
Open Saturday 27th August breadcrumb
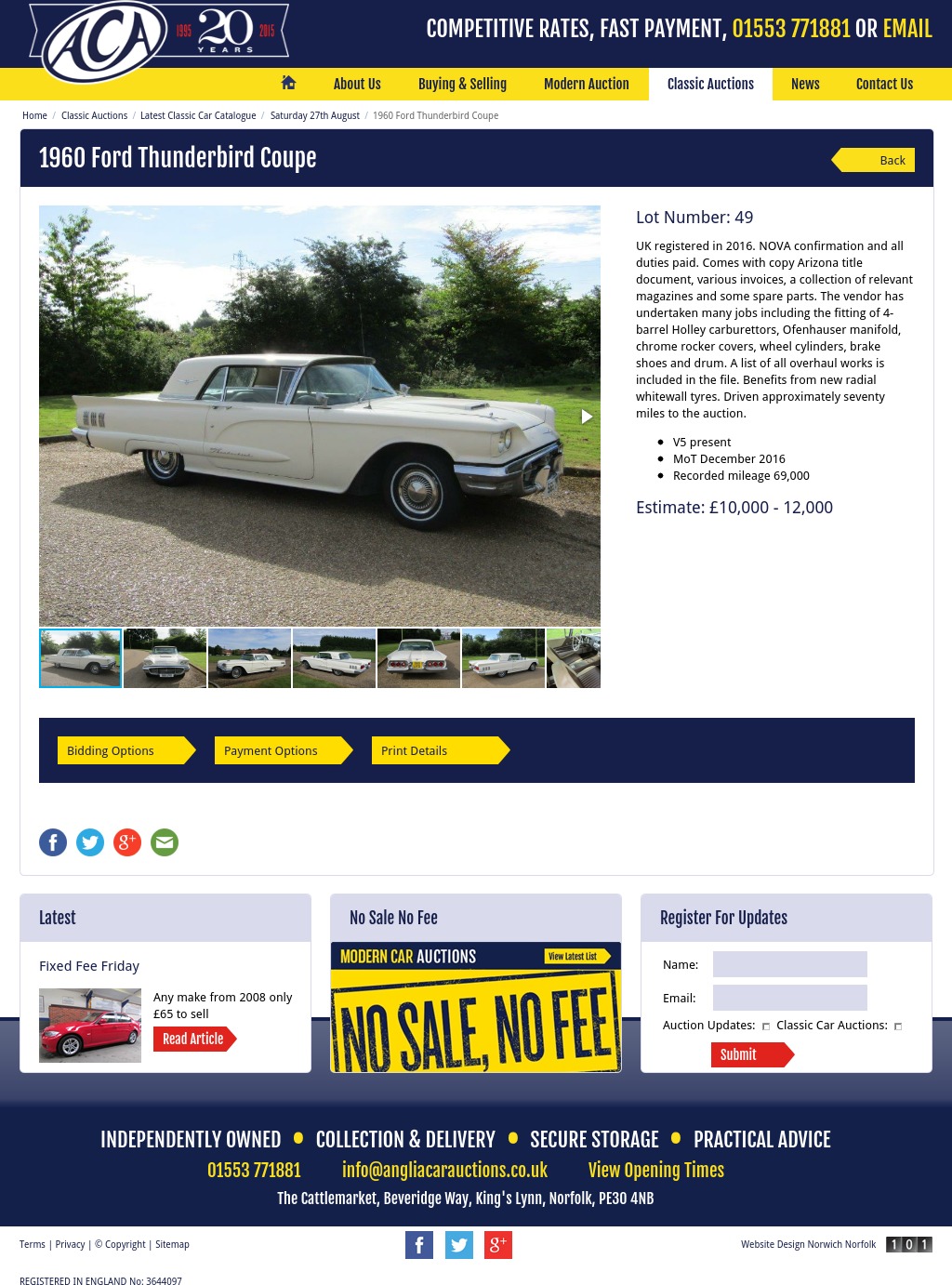314,115
